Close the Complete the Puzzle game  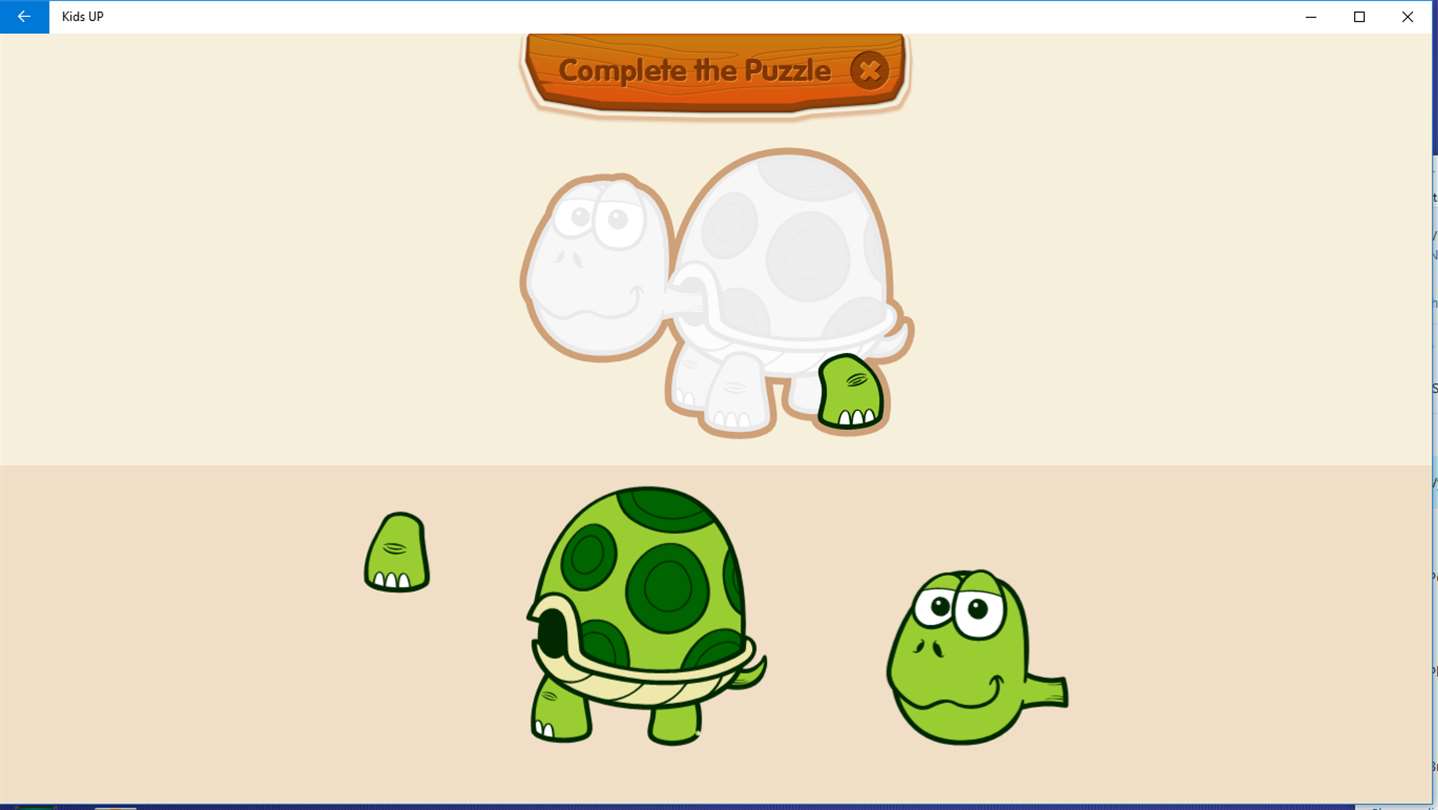point(869,71)
